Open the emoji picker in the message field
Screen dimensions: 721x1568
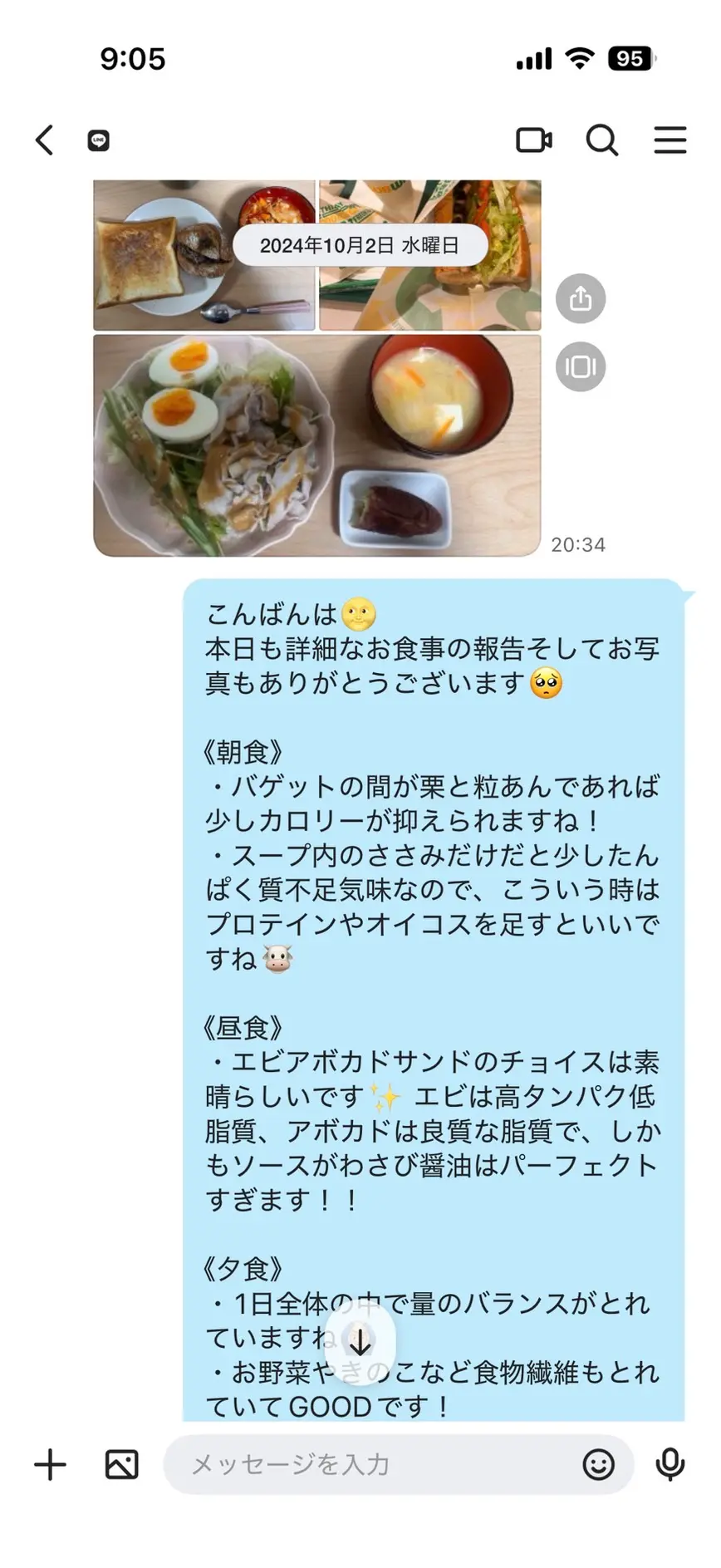tap(600, 1465)
